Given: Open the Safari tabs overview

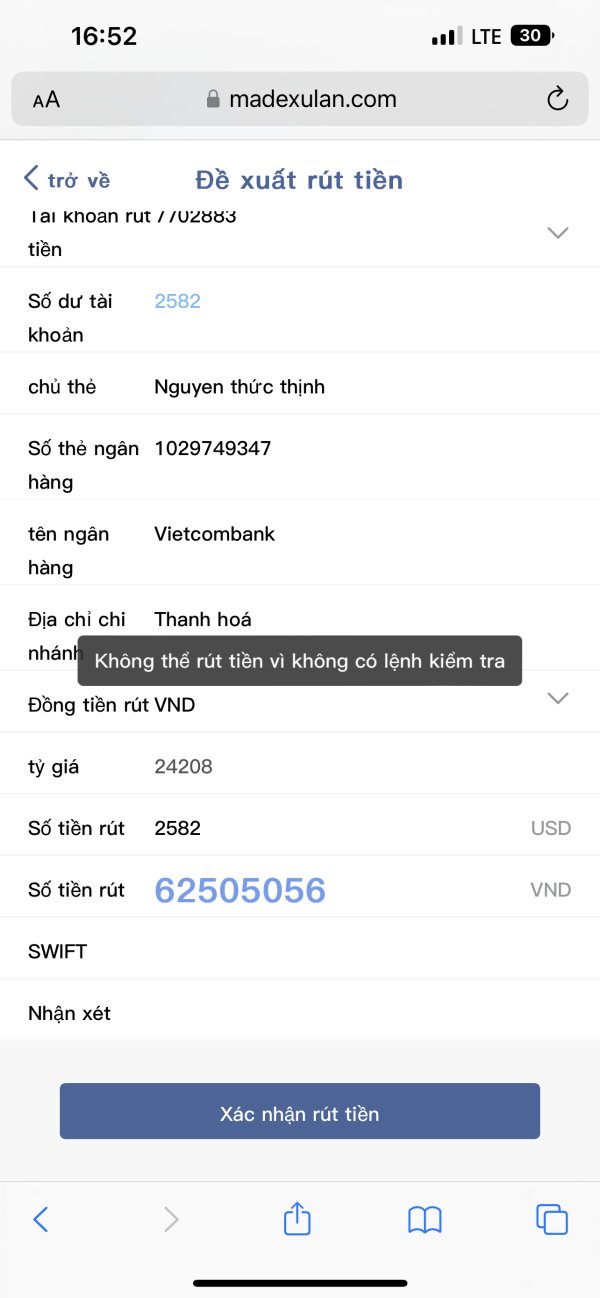Looking at the screenshot, I should [x=552, y=1219].
